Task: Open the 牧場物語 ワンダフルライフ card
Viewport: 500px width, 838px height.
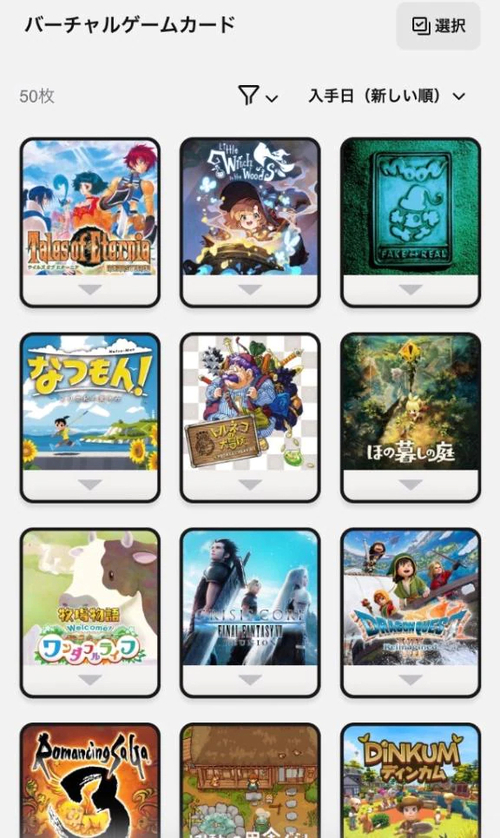Action: coord(90,613)
